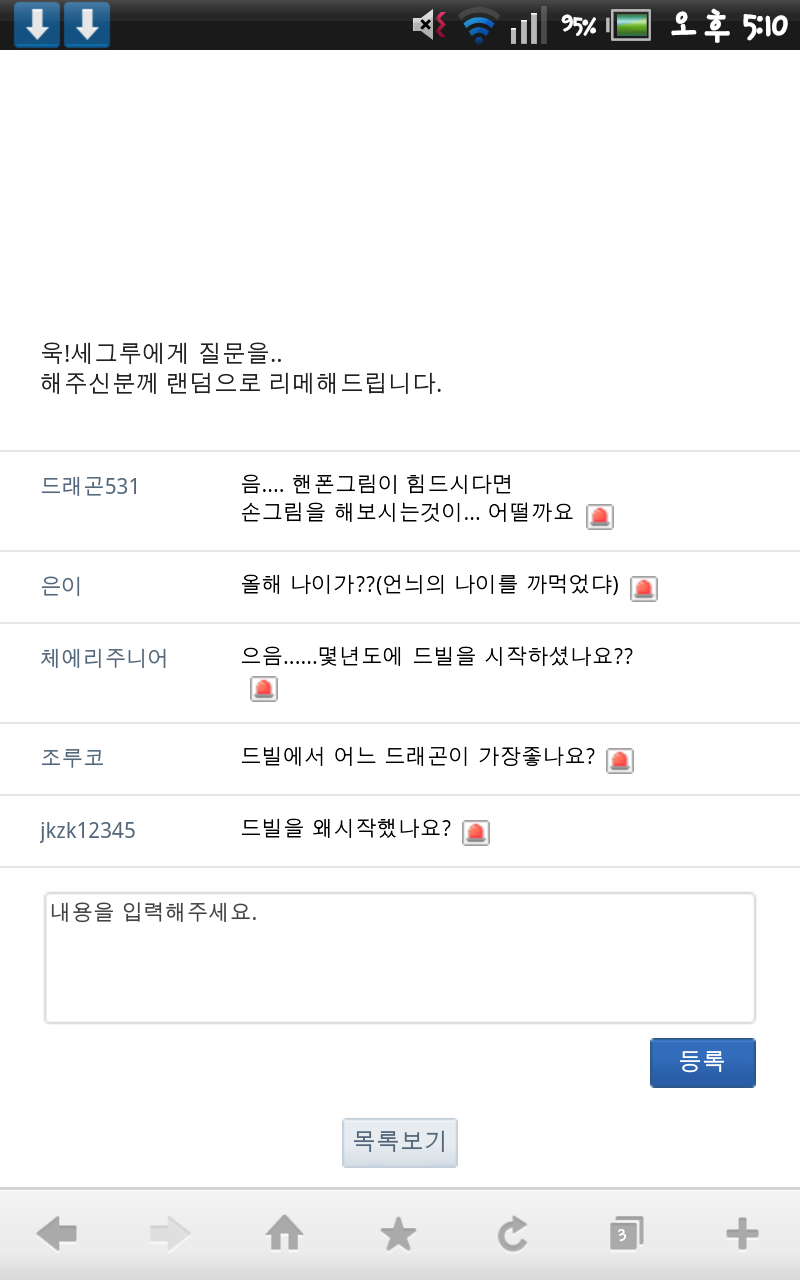The image size is (800, 1280).
Task: Reload the current page
Action: (x=513, y=1235)
